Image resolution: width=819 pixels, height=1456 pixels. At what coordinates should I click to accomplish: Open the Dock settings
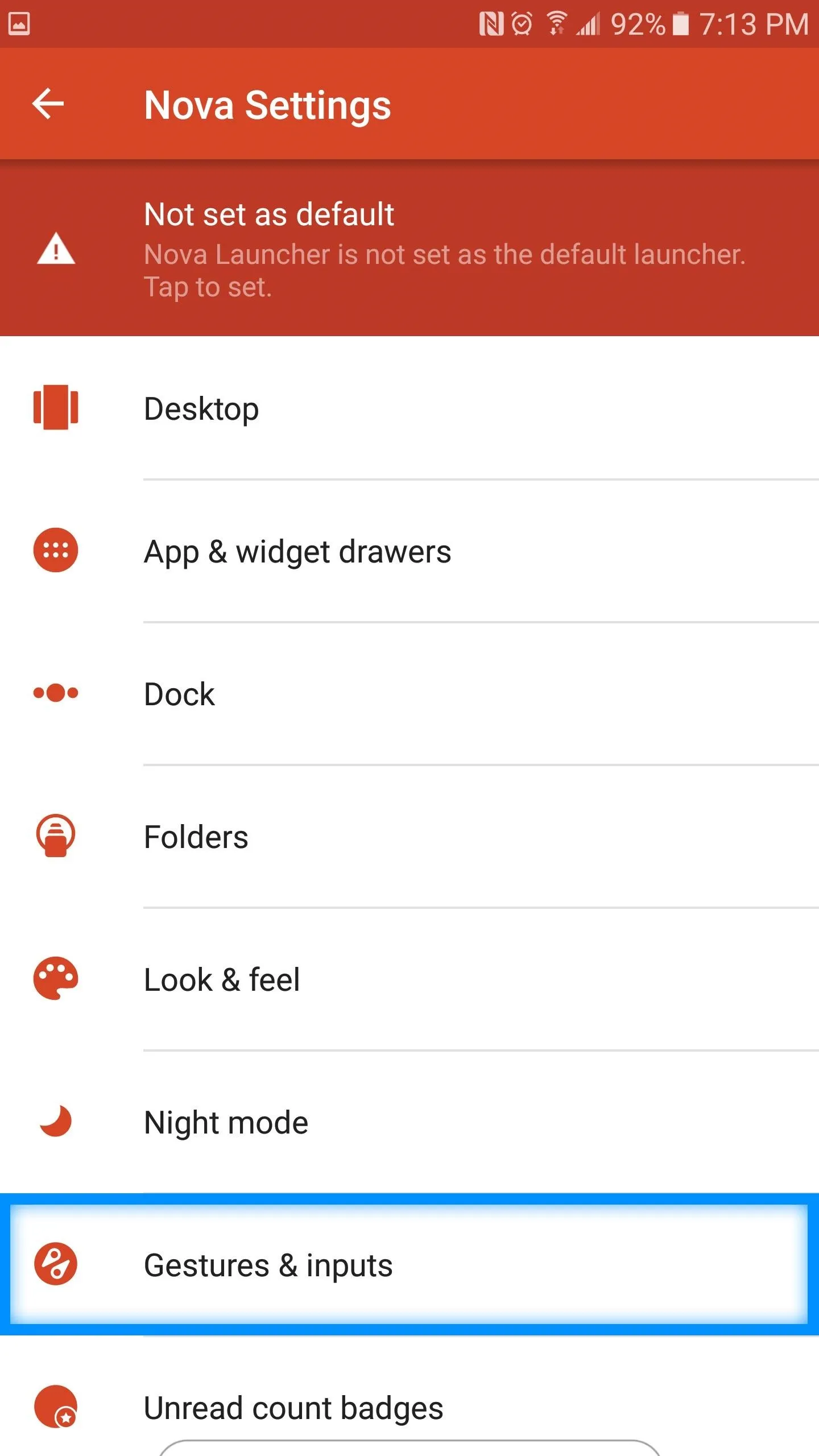pyautogui.click(x=409, y=694)
